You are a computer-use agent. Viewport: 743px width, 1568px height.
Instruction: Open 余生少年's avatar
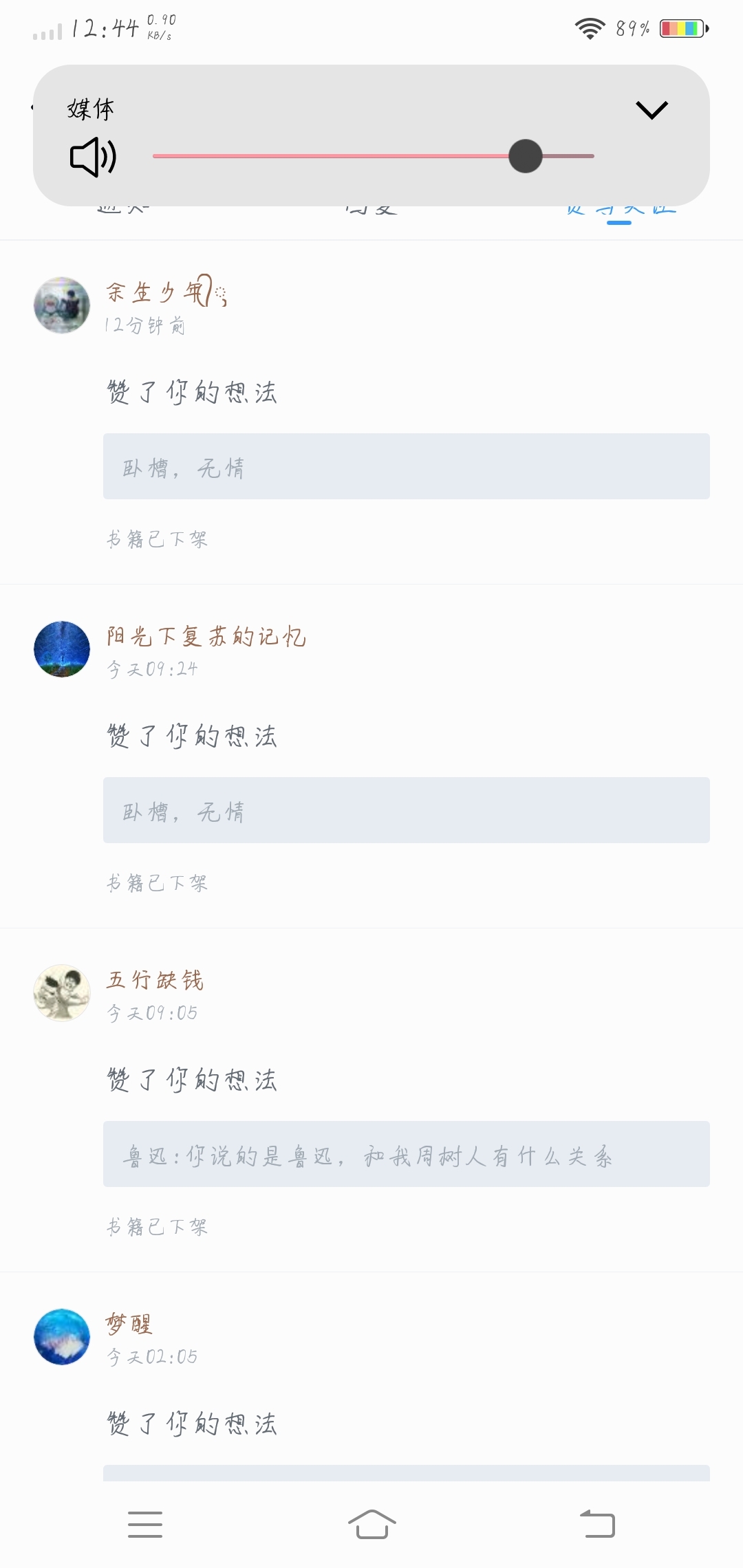pos(62,305)
